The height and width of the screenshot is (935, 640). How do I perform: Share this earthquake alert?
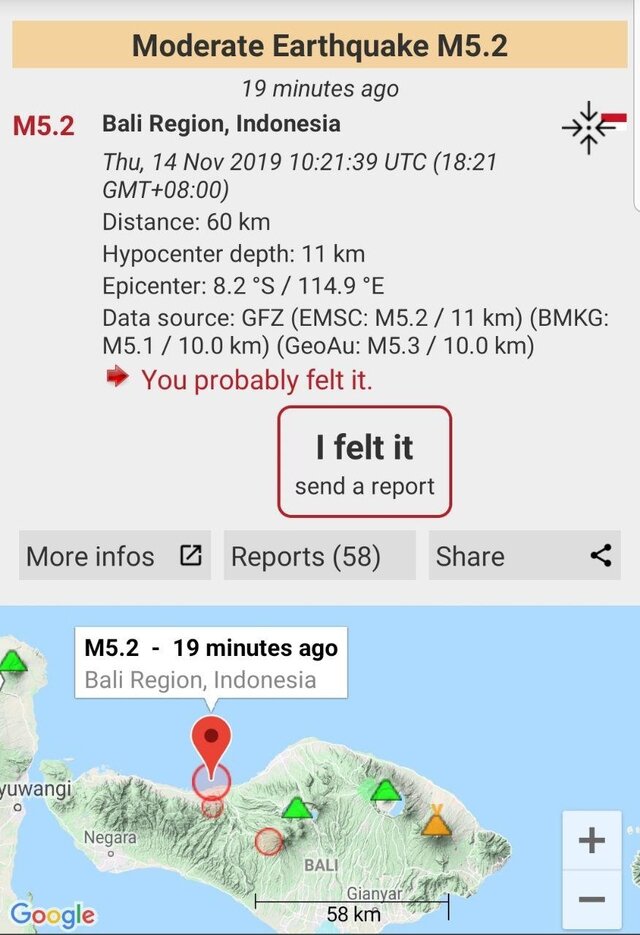point(524,556)
